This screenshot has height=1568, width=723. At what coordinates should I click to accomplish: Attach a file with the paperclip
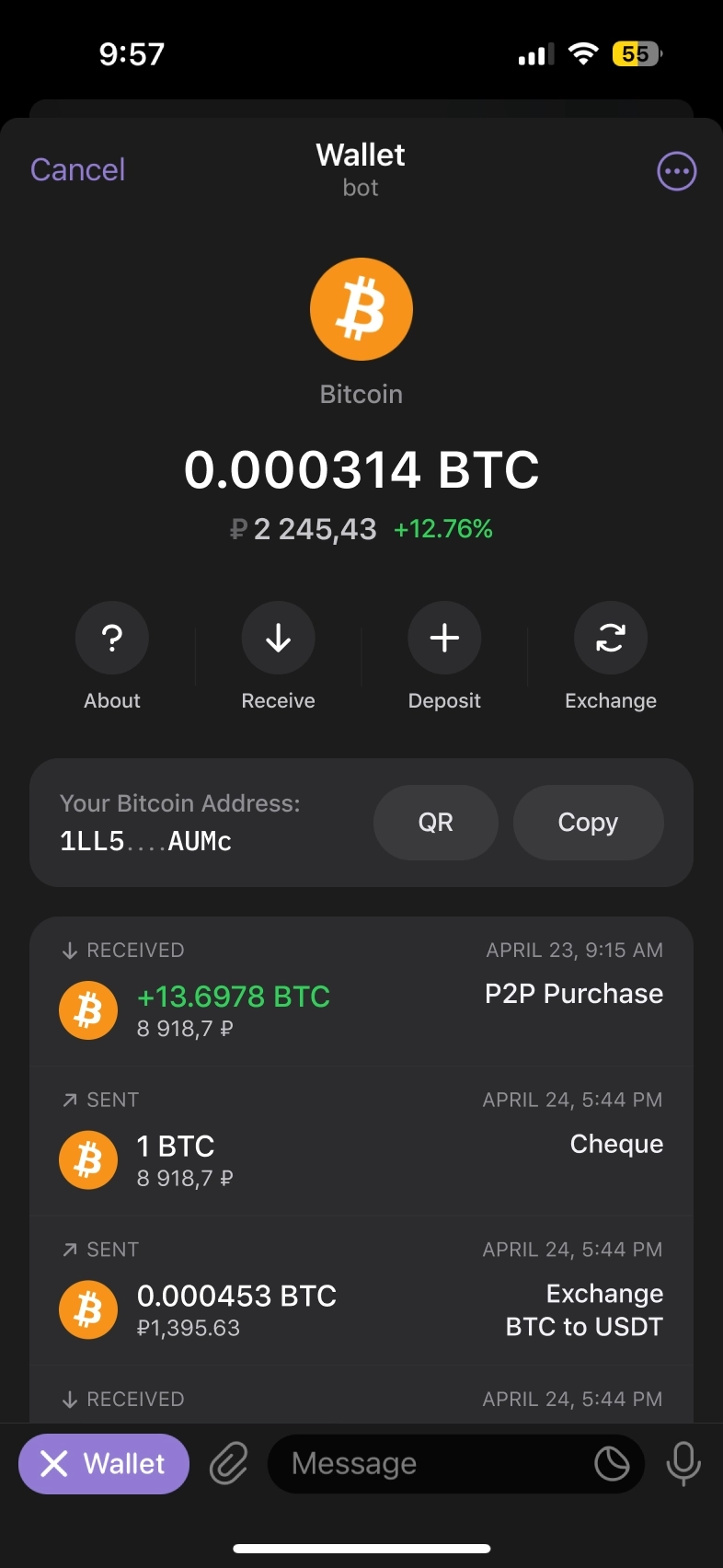coord(229,1463)
